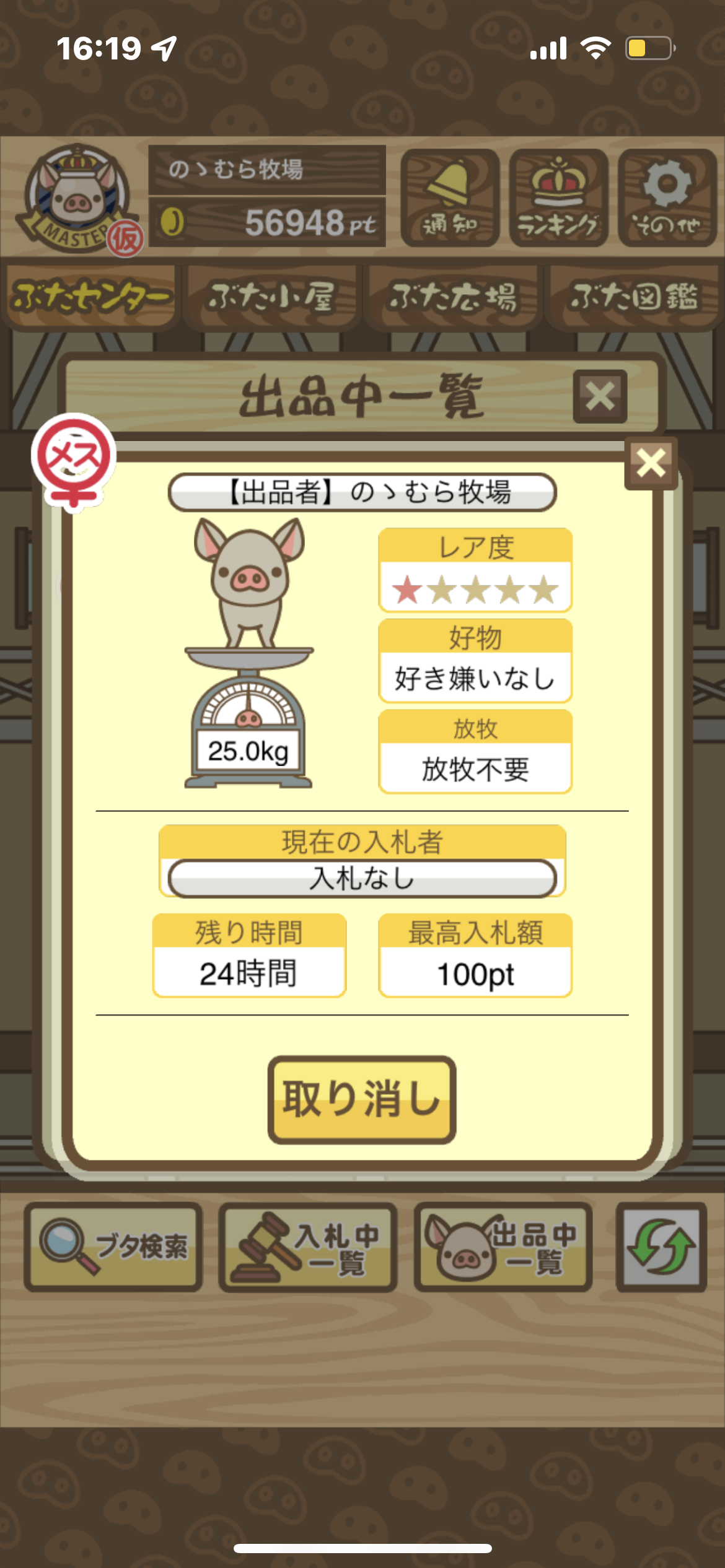Tap the green refresh arrows button
This screenshot has height=1568, width=725.
661,1247
